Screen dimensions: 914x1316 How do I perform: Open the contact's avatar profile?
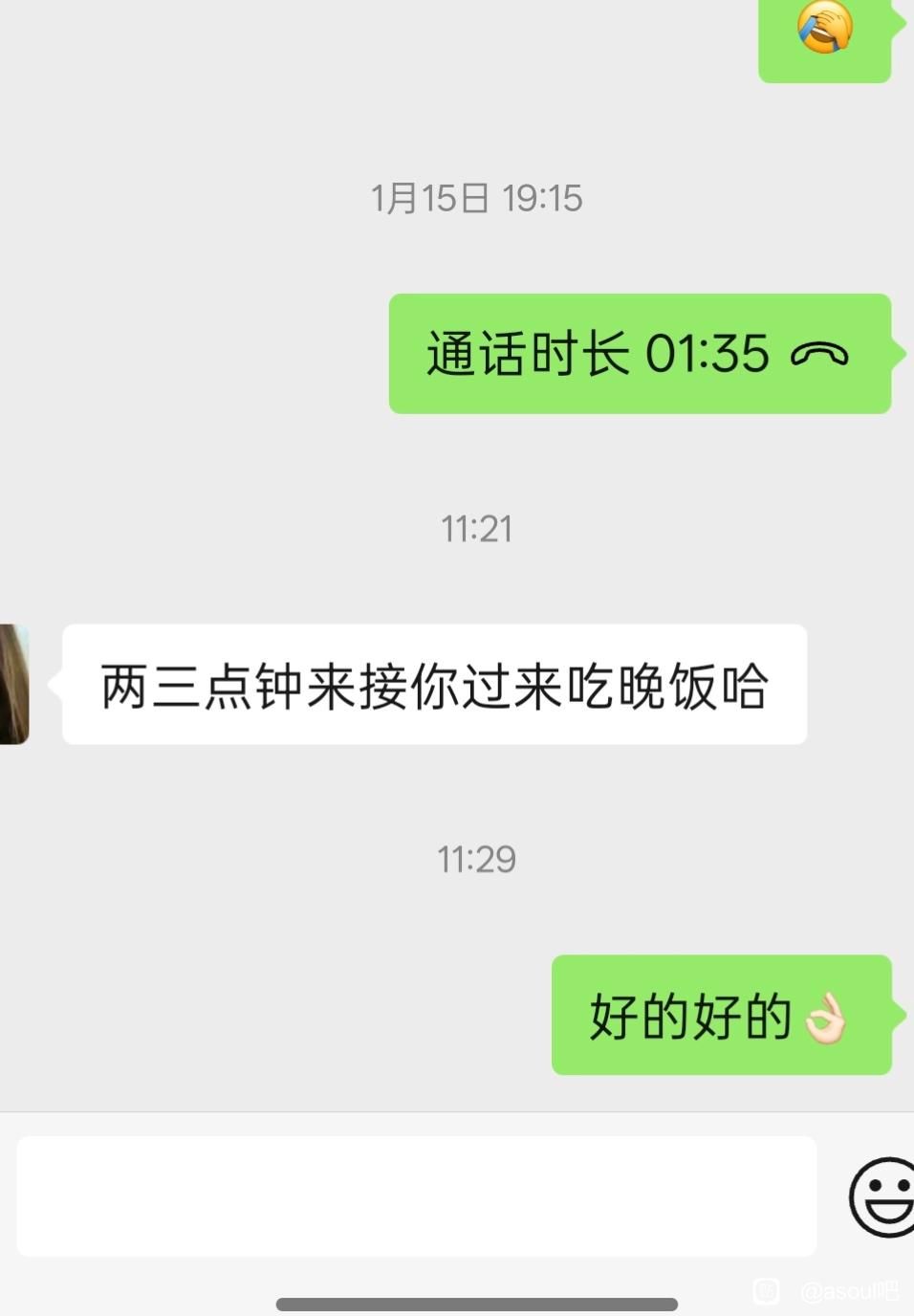[14, 684]
